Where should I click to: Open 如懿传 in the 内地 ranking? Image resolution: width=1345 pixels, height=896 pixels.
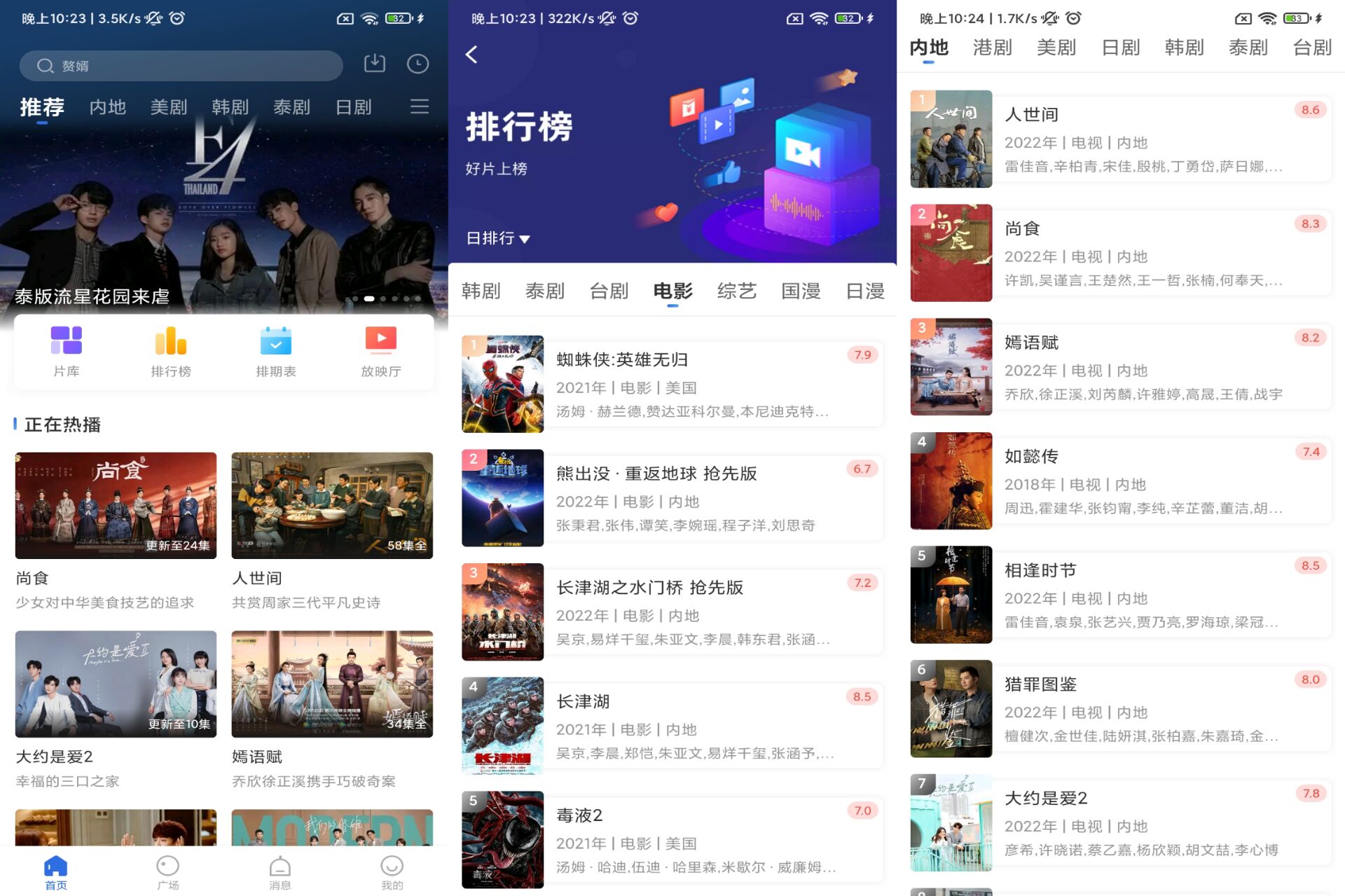pos(1119,481)
